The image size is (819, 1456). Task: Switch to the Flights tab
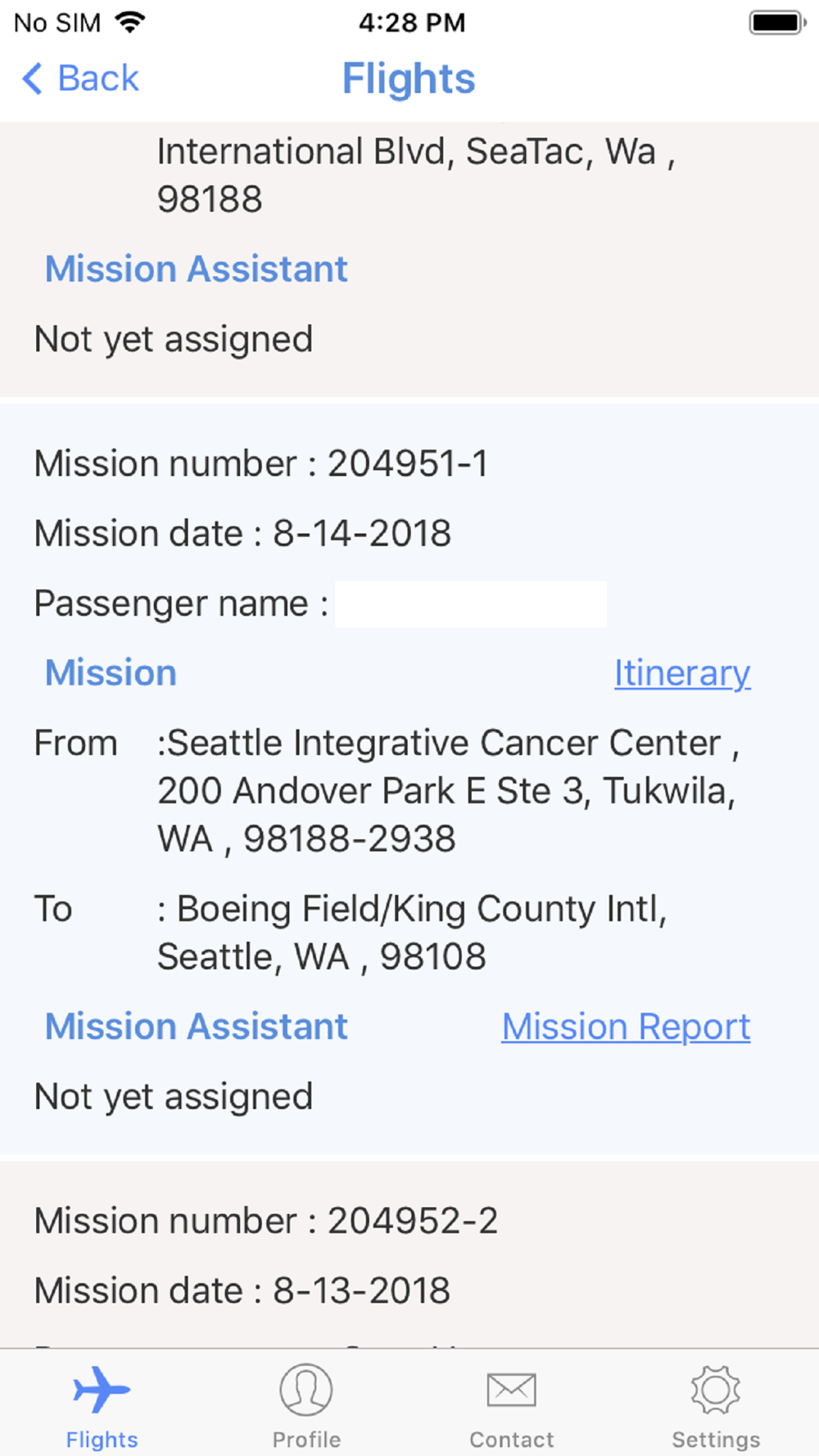pos(102,1406)
